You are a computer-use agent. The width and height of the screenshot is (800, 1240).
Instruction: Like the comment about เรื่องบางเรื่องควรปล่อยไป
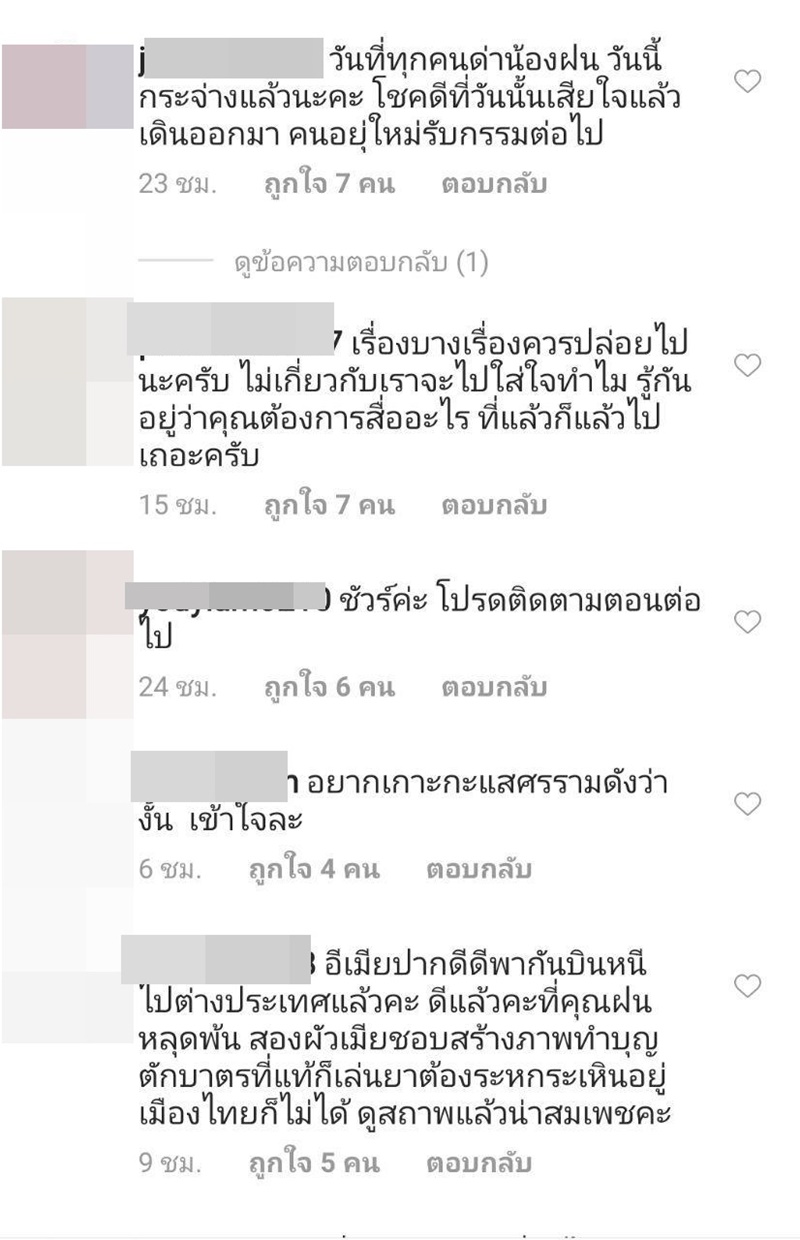click(748, 365)
